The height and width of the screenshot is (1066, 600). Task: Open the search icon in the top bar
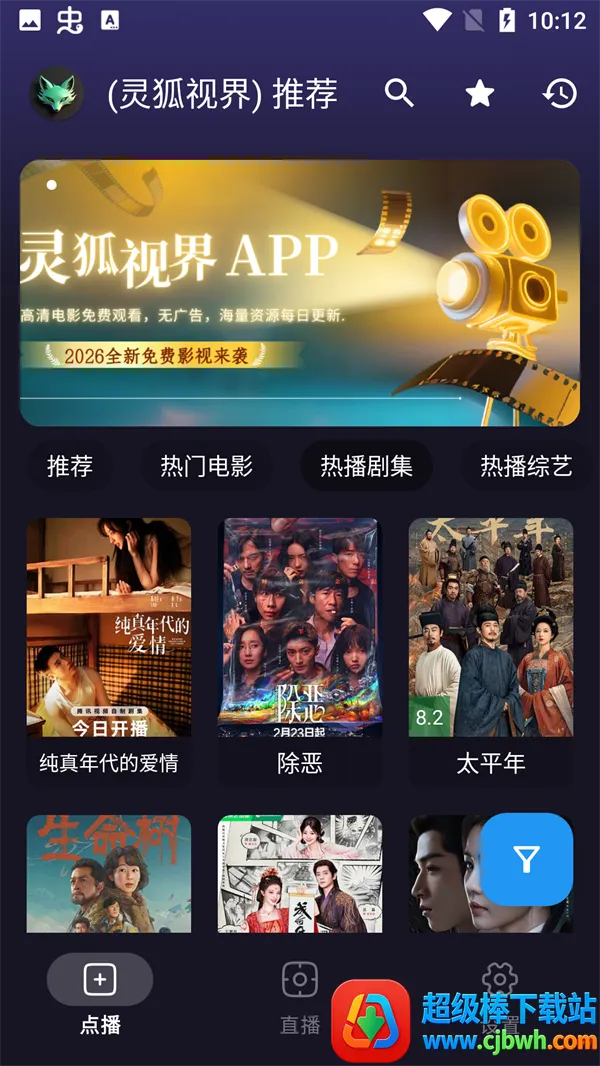tap(399, 93)
